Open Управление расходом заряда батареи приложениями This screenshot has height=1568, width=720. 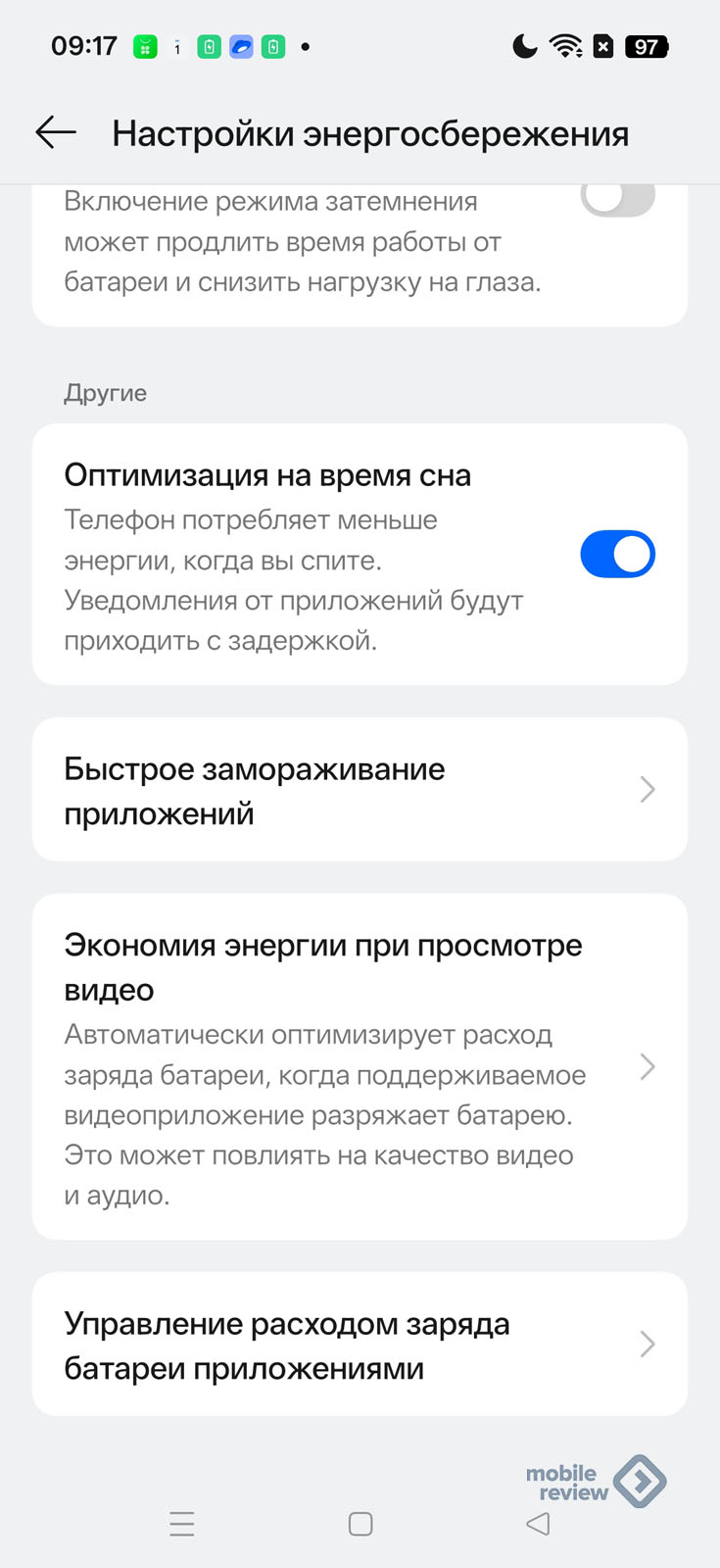pos(360,1345)
